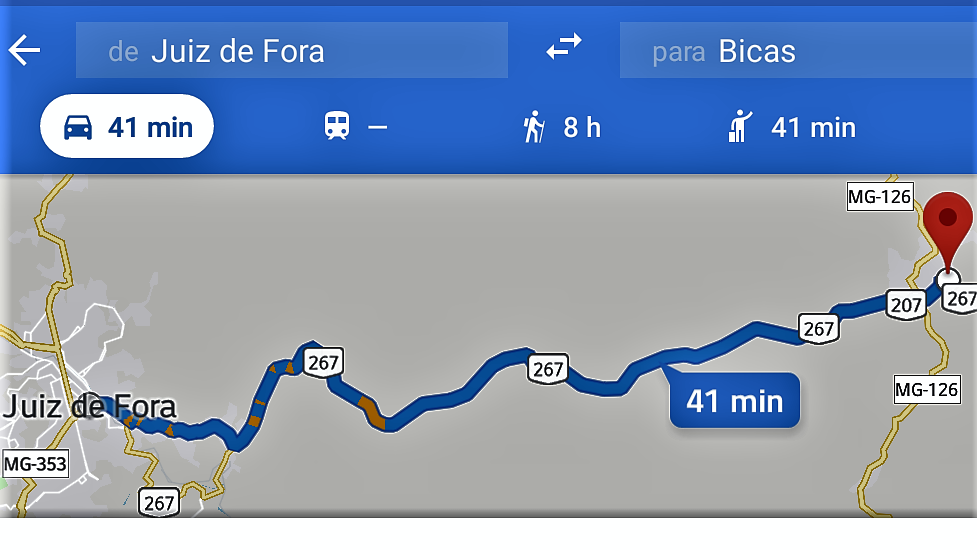Image resolution: width=977 pixels, height=550 pixels.
Task: Switch to the public transit tab
Action: click(355, 127)
